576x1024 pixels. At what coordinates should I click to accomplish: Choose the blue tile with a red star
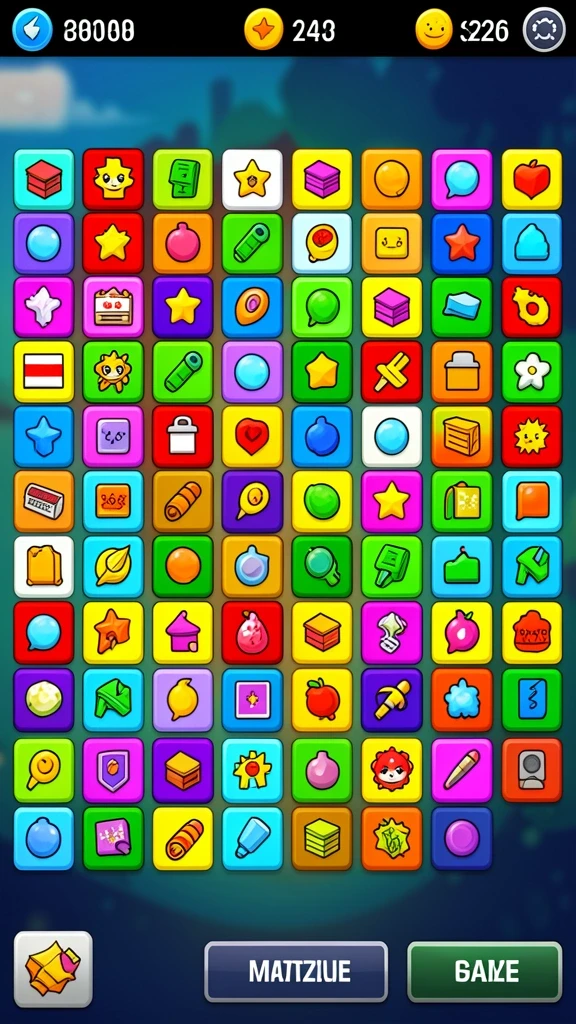(462, 243)
